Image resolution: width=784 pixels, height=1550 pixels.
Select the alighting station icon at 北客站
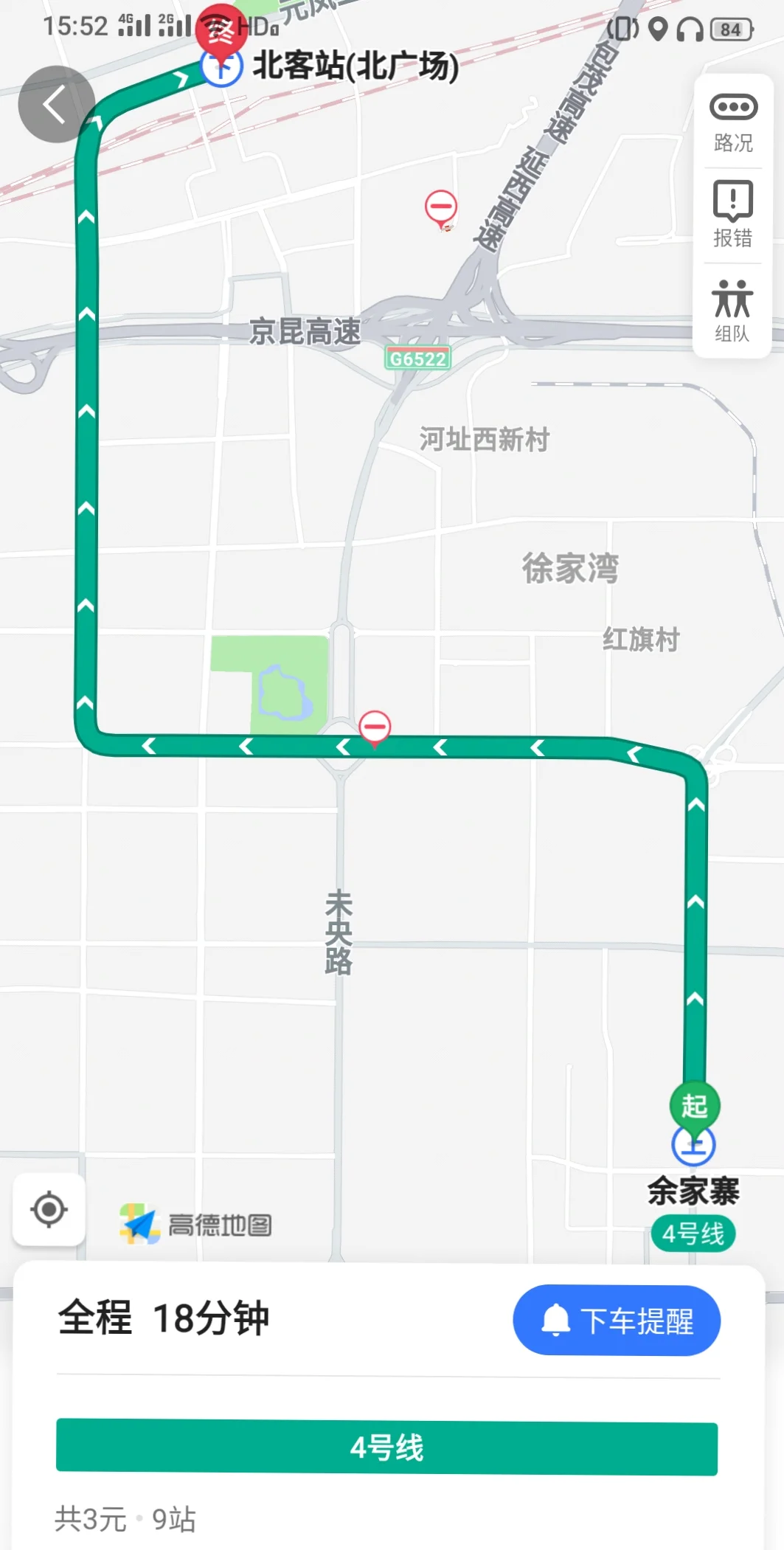pos(221,68)
